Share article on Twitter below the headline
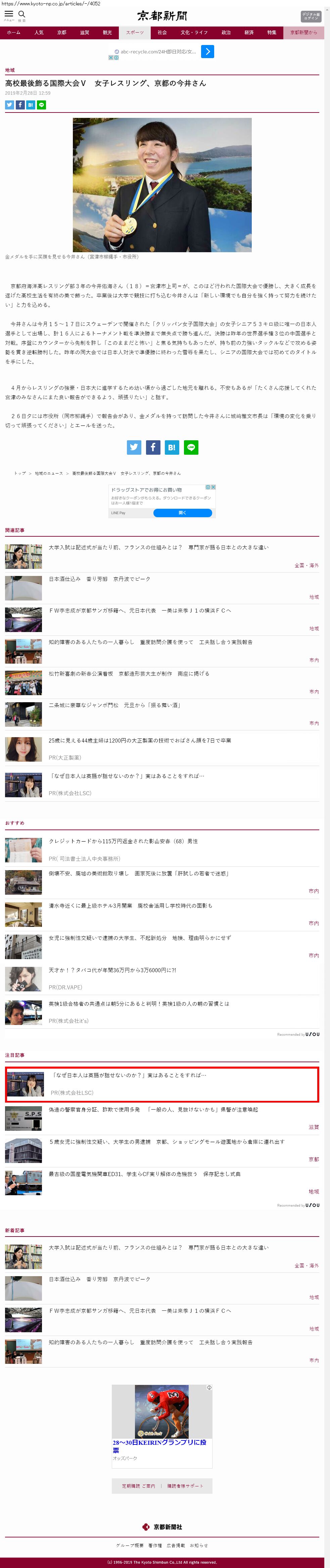The height and width of the screenshot is (1568, 330). click(9, 105)
